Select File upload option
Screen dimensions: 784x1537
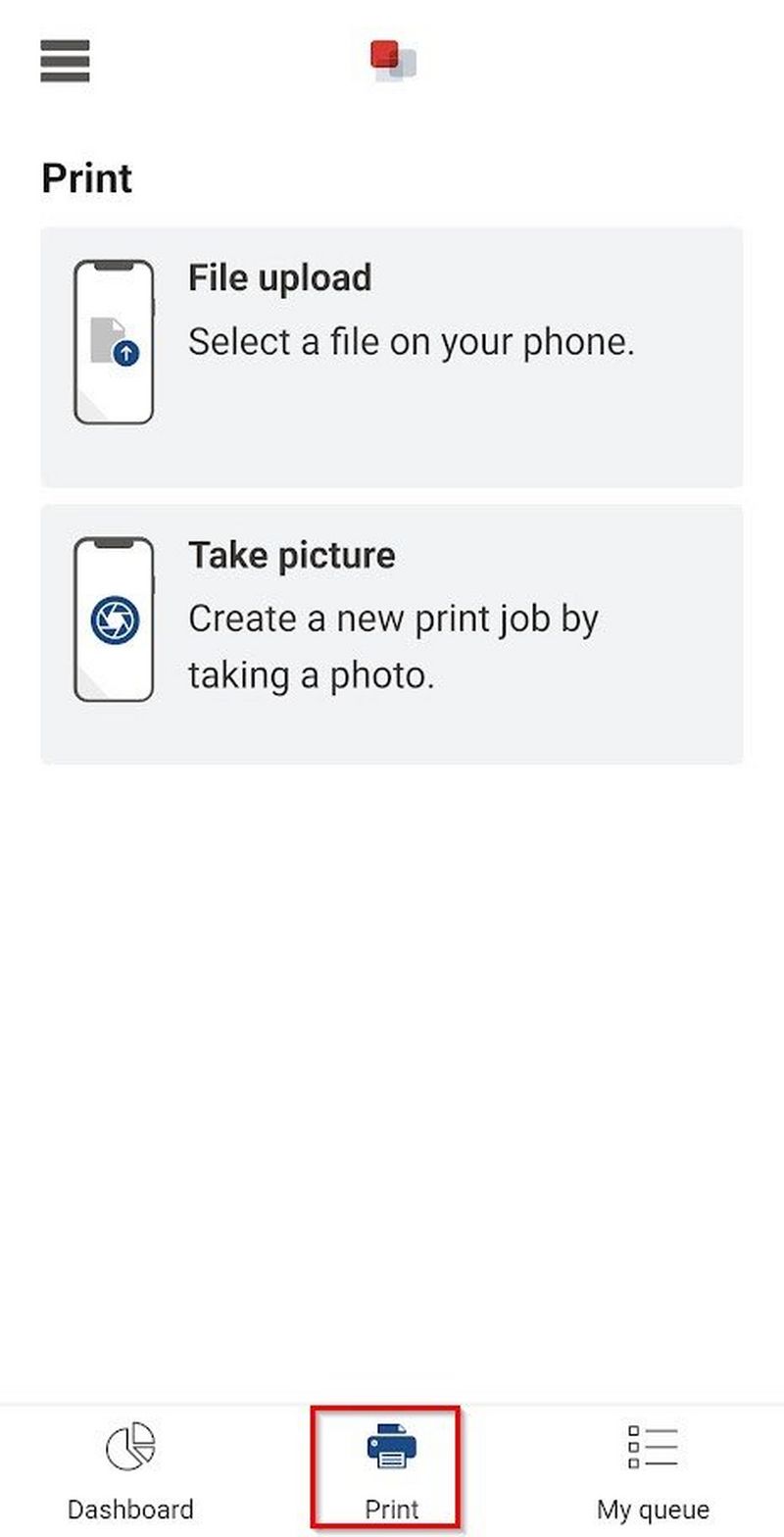[x=391, y=357]
